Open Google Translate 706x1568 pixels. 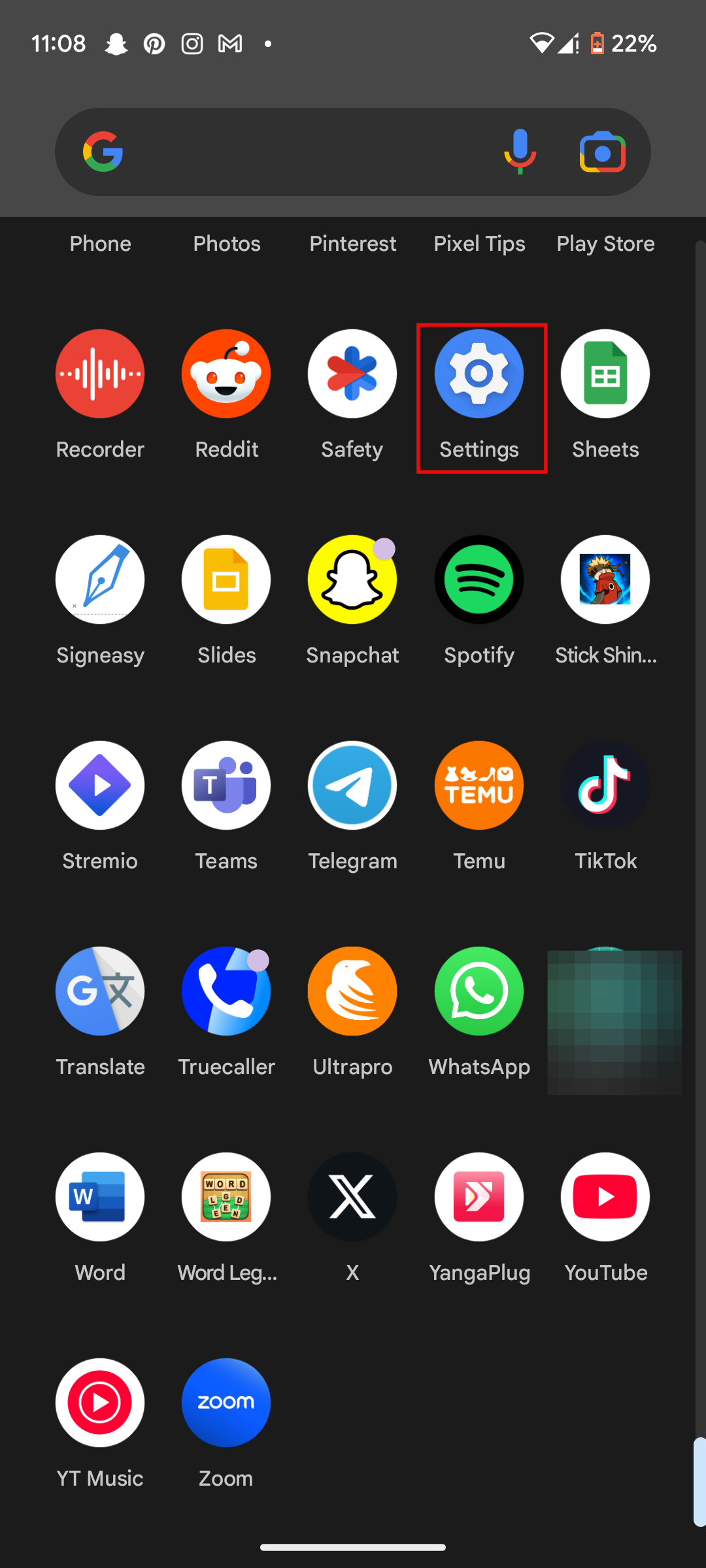pyautogui.click(x=100, y=992)
